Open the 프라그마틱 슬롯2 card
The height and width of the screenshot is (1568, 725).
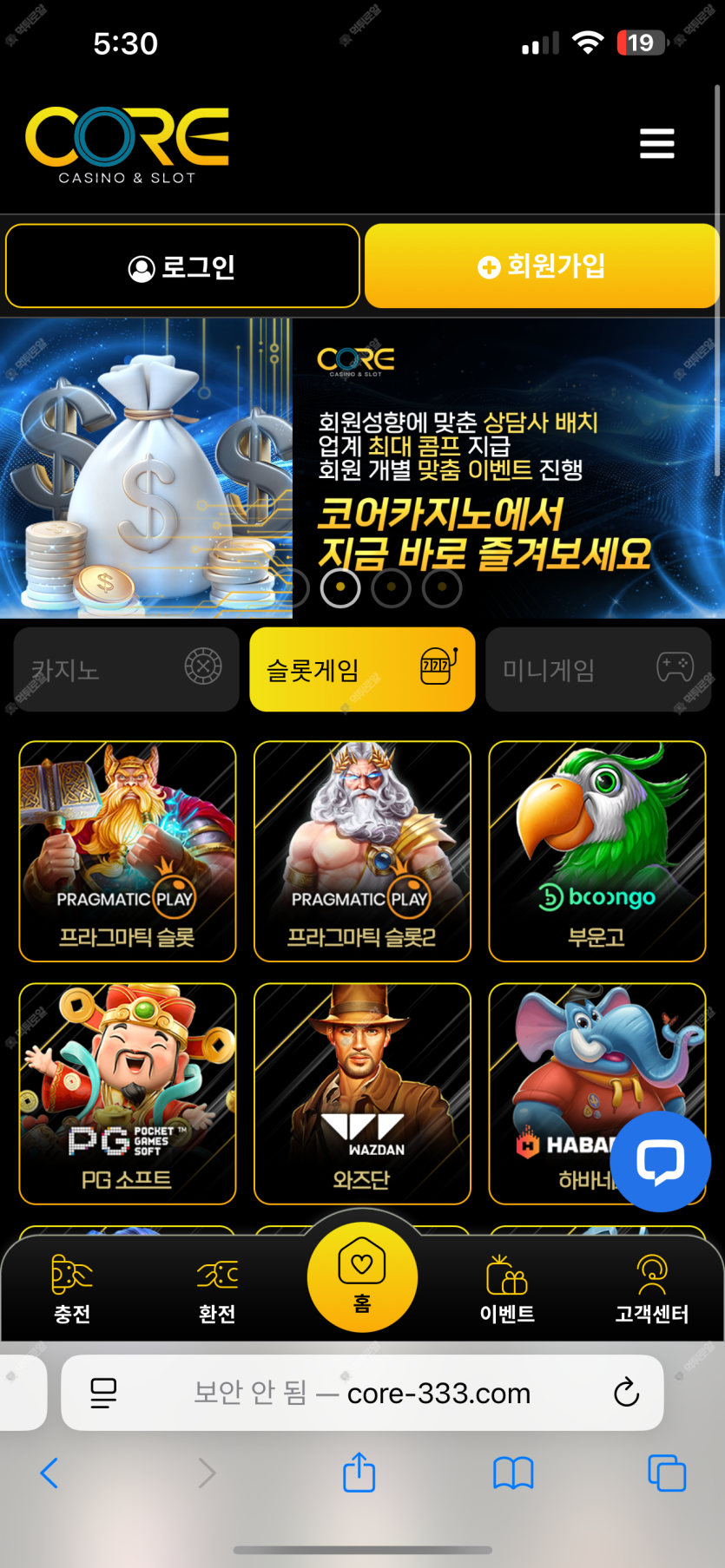[362, 850]
